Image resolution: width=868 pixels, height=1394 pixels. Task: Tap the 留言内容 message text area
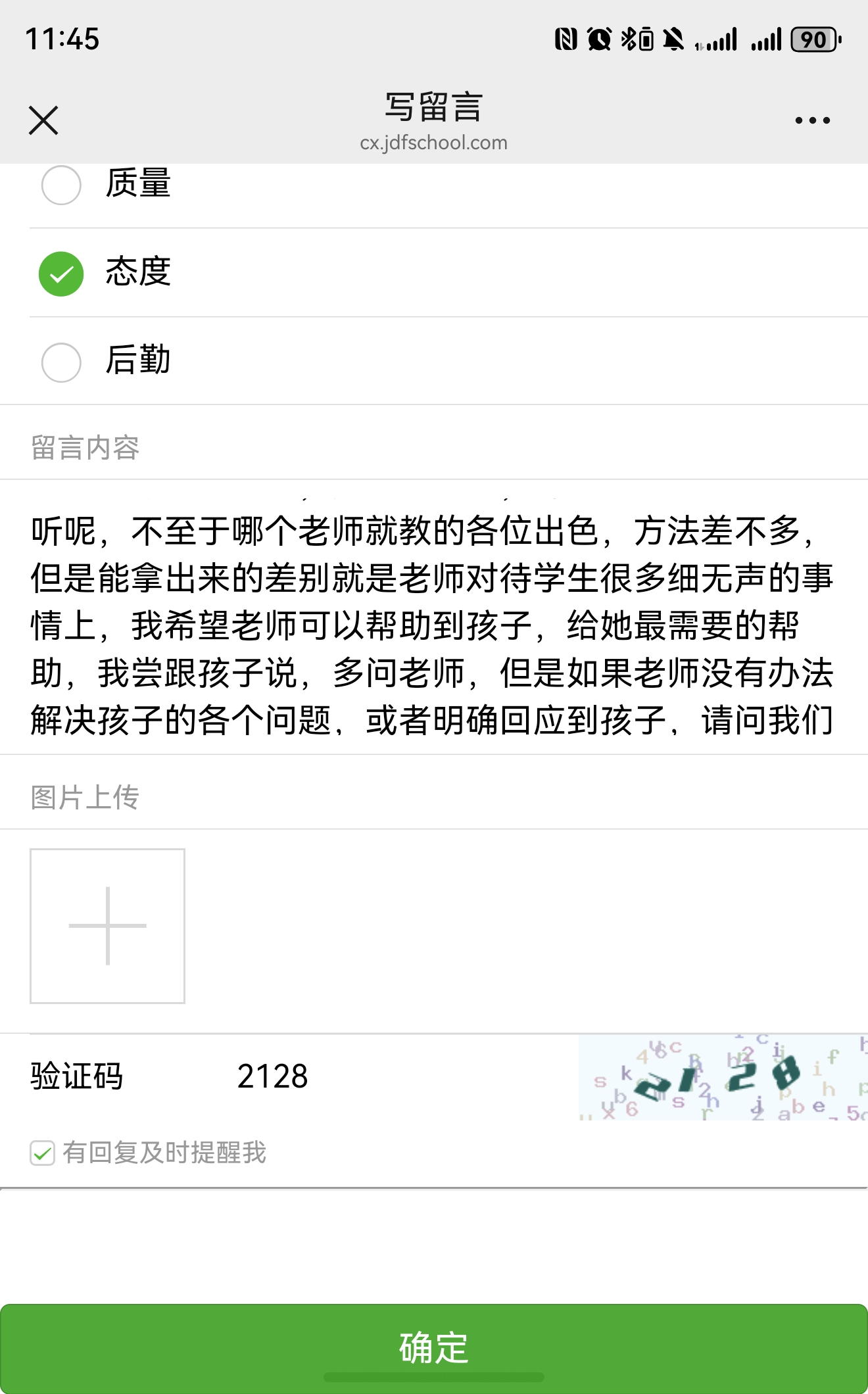(x=433, y=625)
